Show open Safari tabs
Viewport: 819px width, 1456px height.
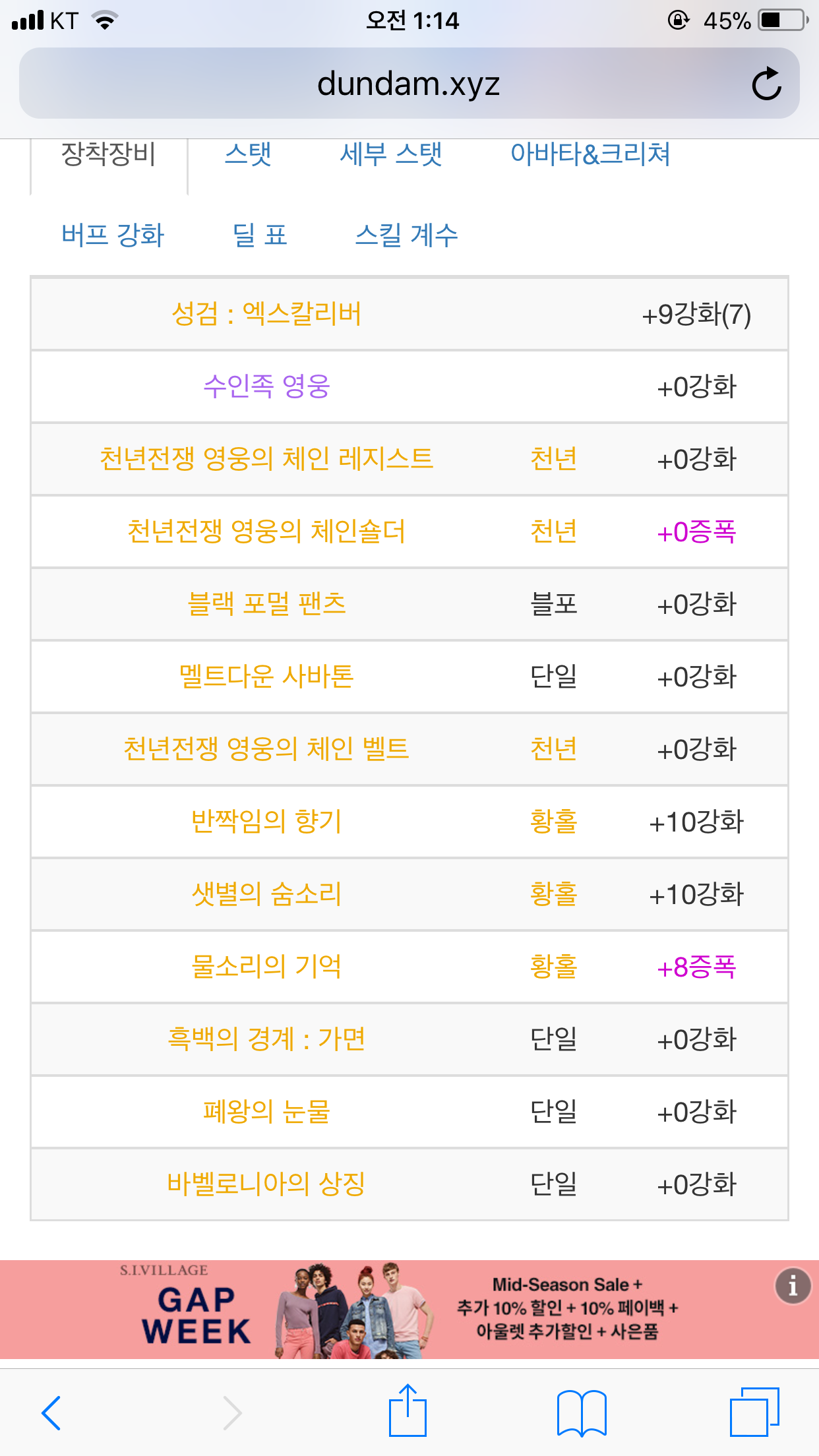click(x=754, y=1412)
